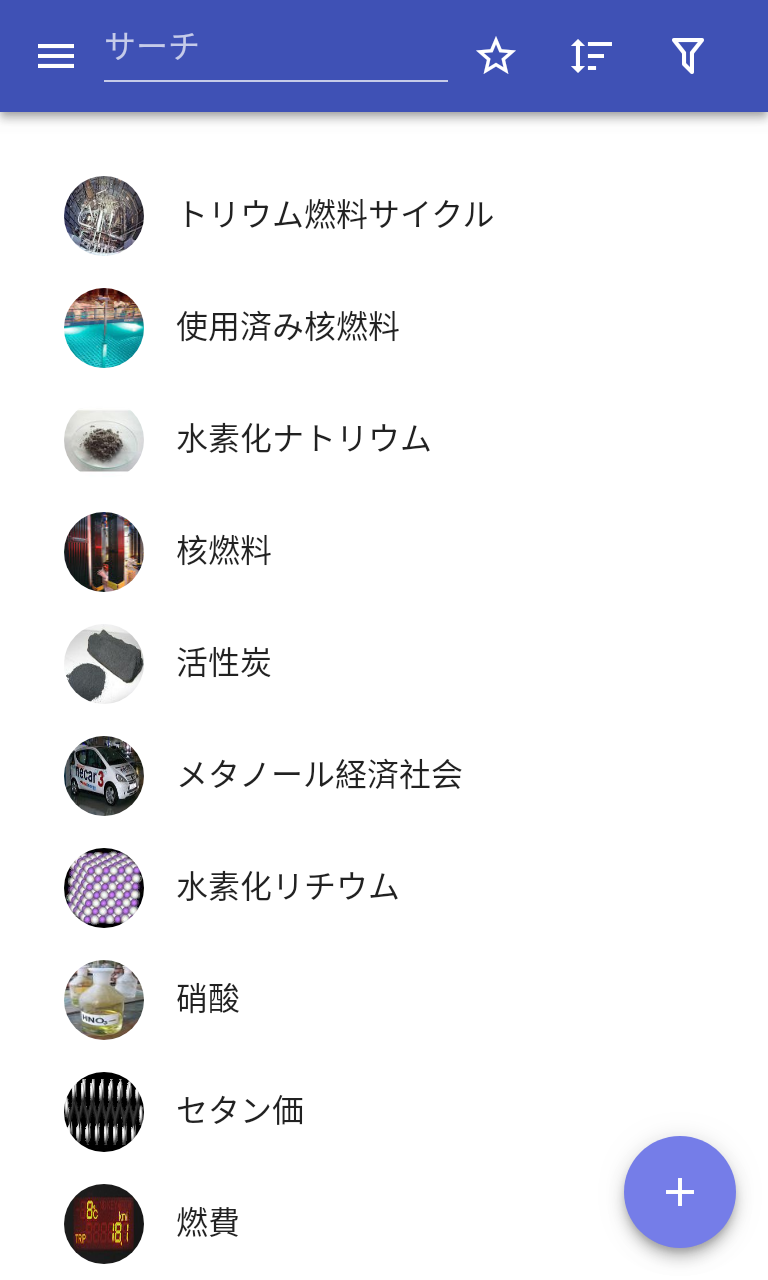Open the sort options
This screenshot has height=1280, width=768.
(x=591, y=56)
